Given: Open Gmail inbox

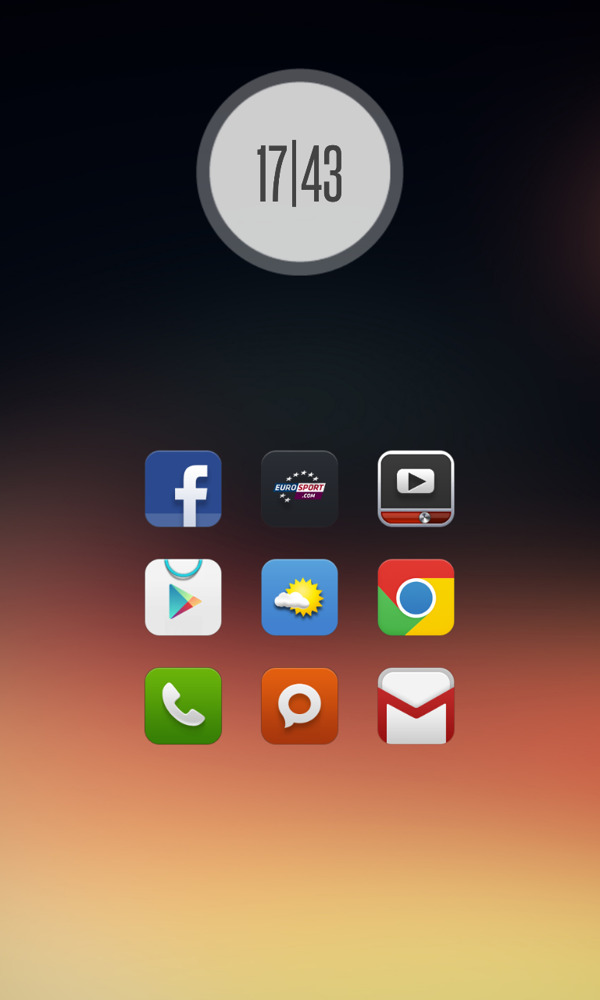Looking at the screenshot, I should (x=416, y=706).
